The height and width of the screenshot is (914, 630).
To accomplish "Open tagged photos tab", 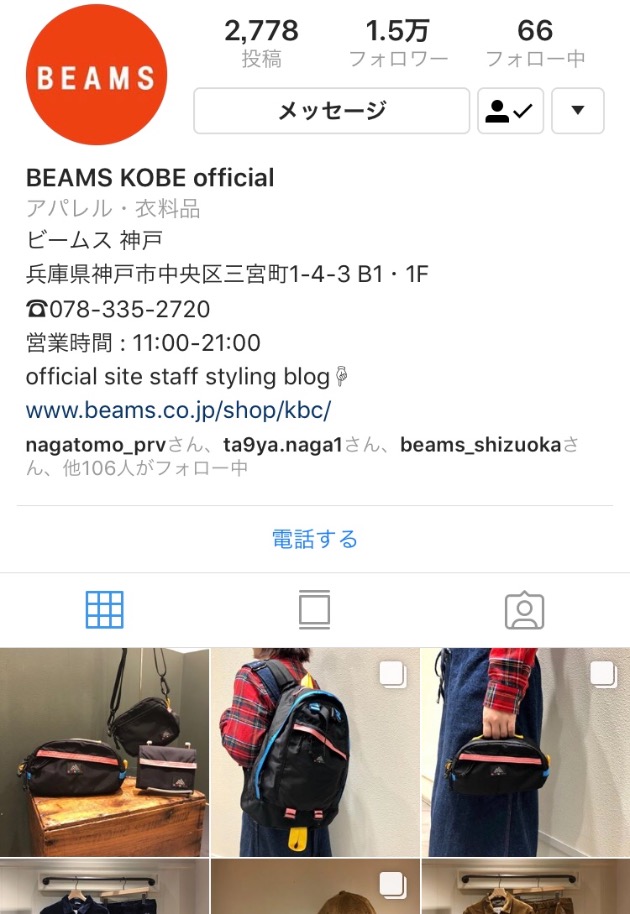I will tap(524, 609).
